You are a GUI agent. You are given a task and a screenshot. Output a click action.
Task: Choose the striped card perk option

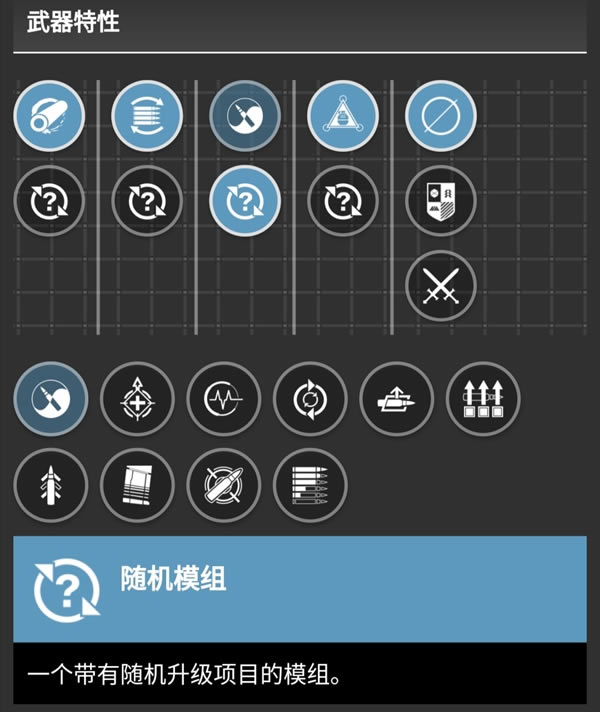[x=137, y=485]
